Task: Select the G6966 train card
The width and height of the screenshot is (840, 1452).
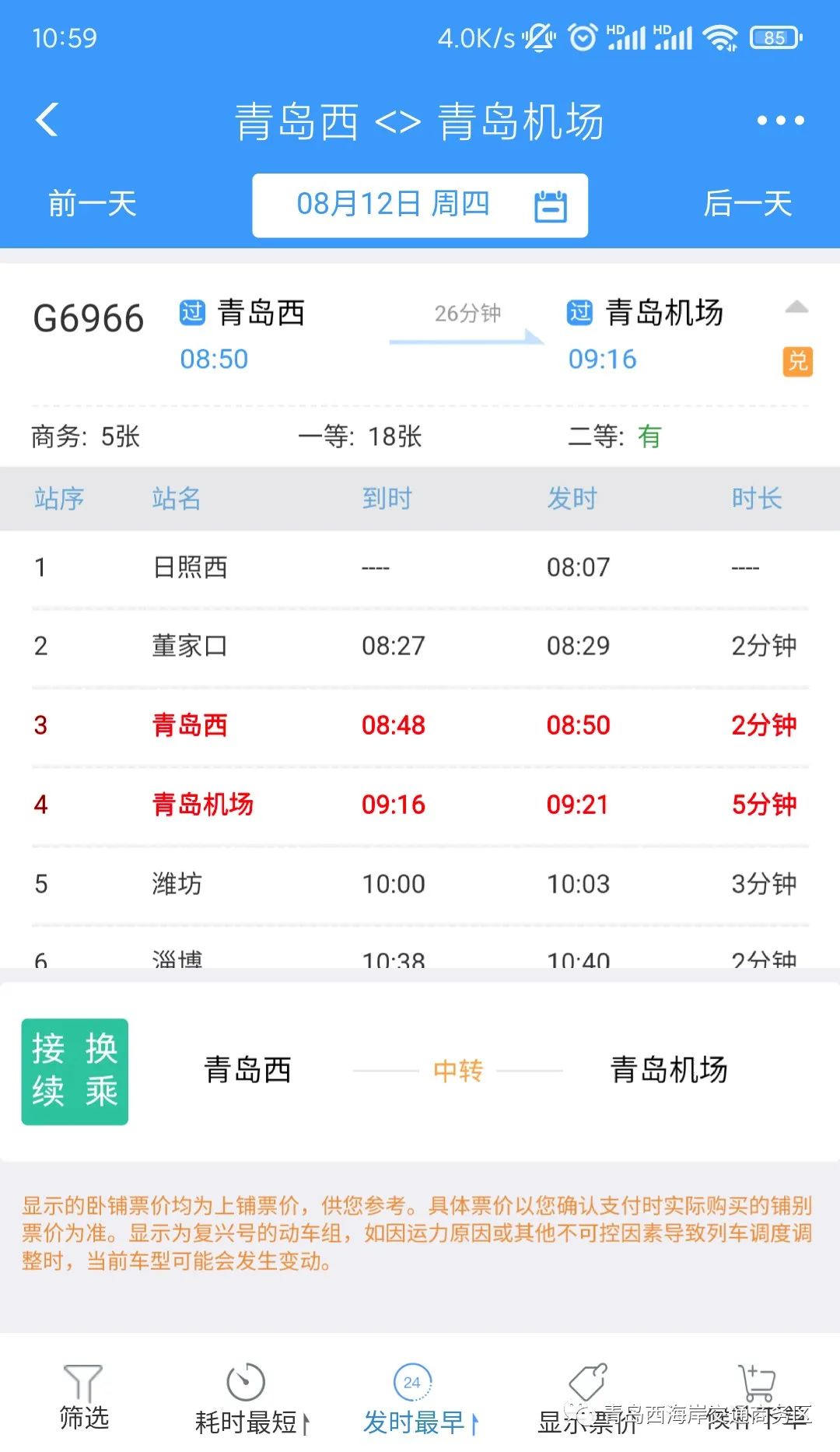Action: (420, 366)
